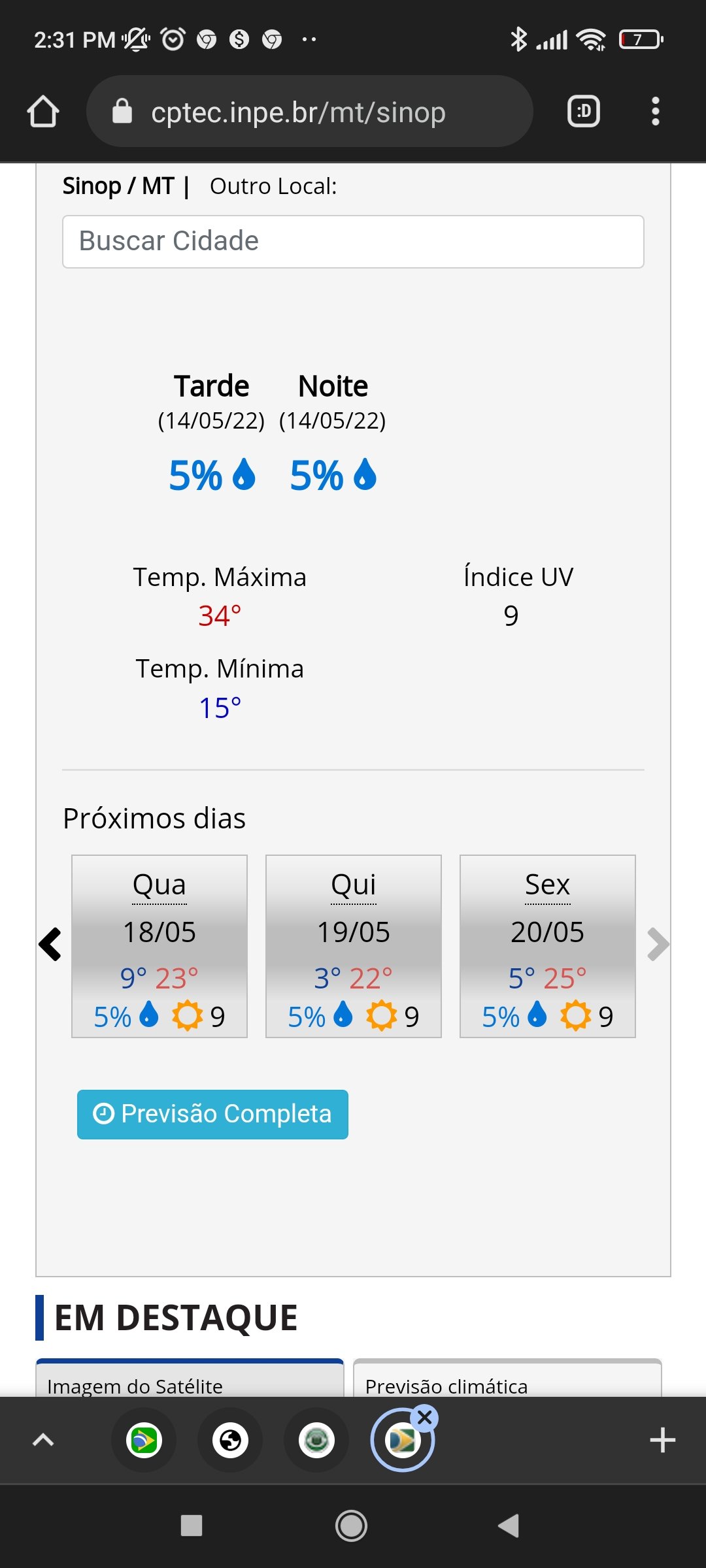Open Previsão Completa
The height and width of the screenshot is (1568, 706).
tap(212, 1115)
